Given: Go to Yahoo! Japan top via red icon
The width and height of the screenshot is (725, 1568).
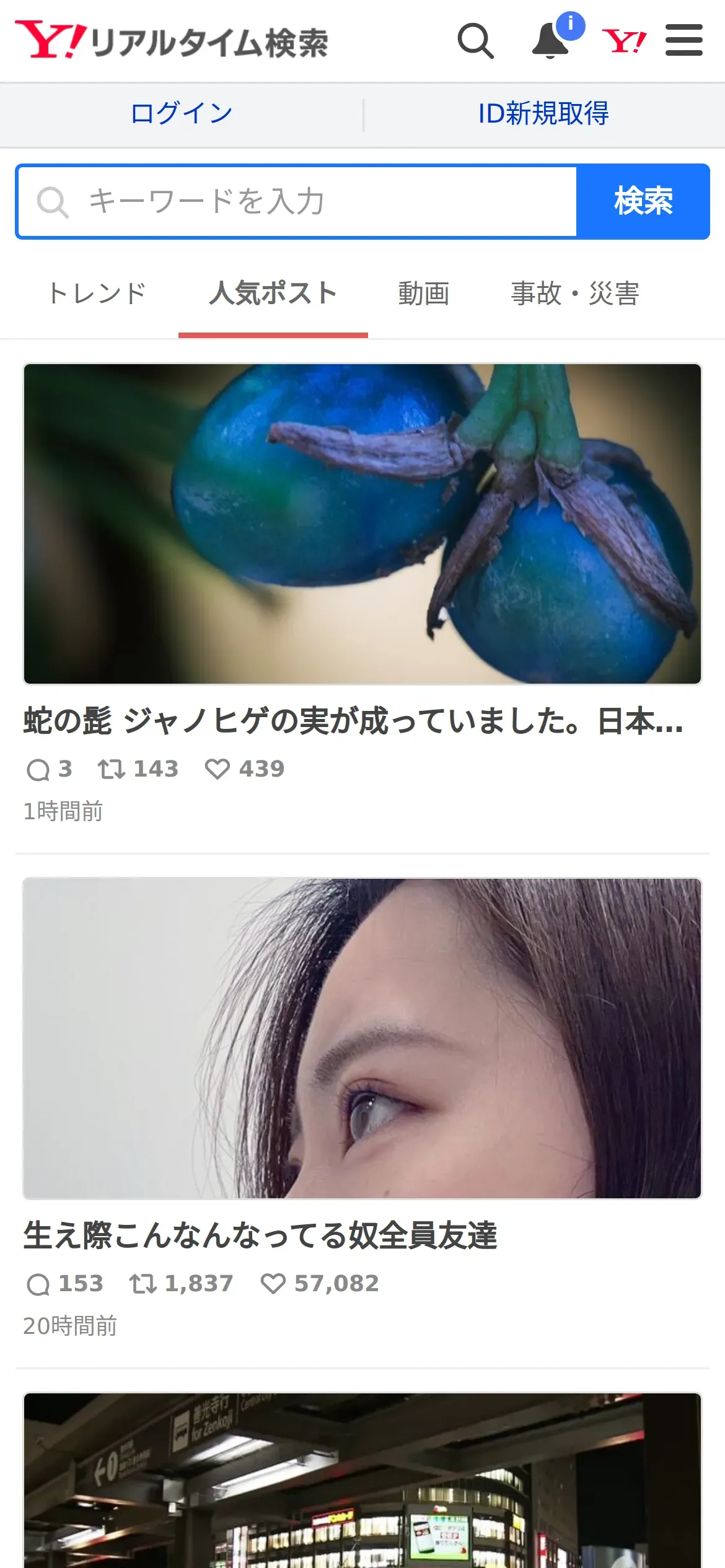Looking at the screenshot, I should [624, 41].
